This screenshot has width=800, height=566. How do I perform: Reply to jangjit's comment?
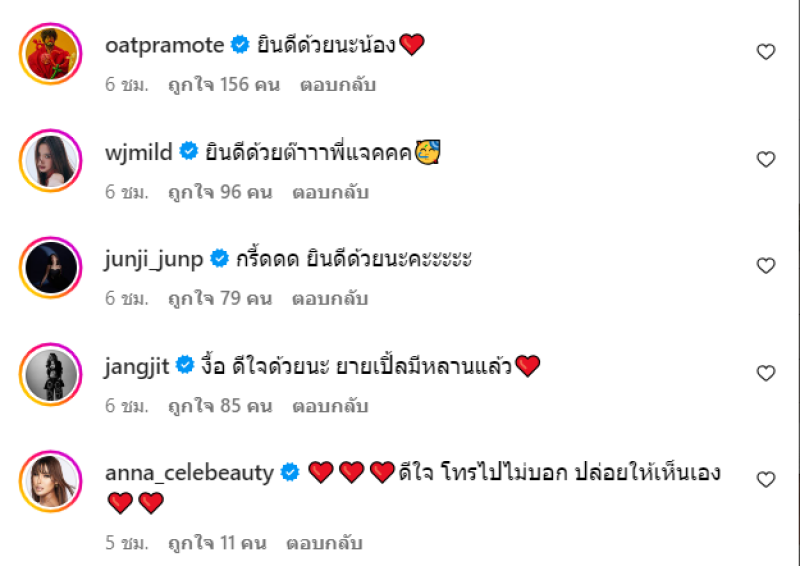coord(330,406)
